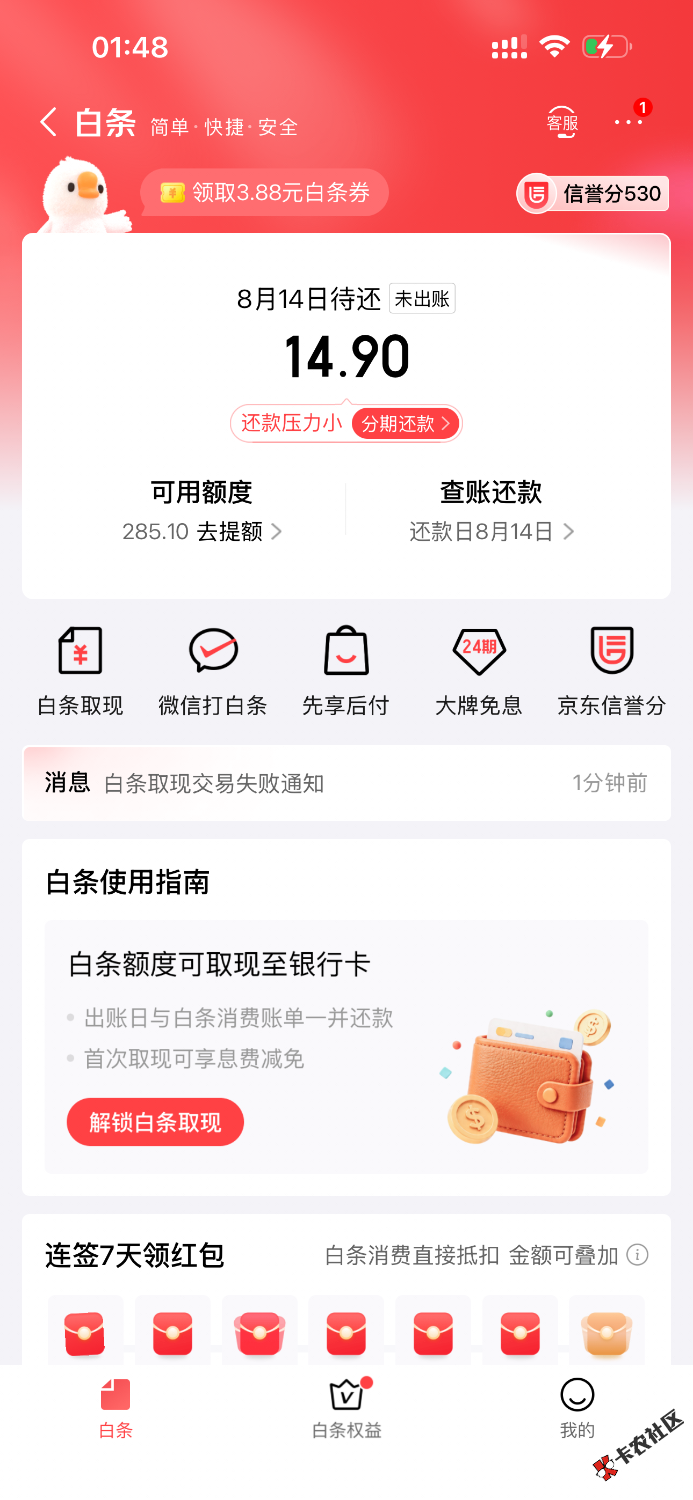Open 查账还款 repayment details
Image resolution: width=693 pixels, height=1500 pixels.
point(491,511)
